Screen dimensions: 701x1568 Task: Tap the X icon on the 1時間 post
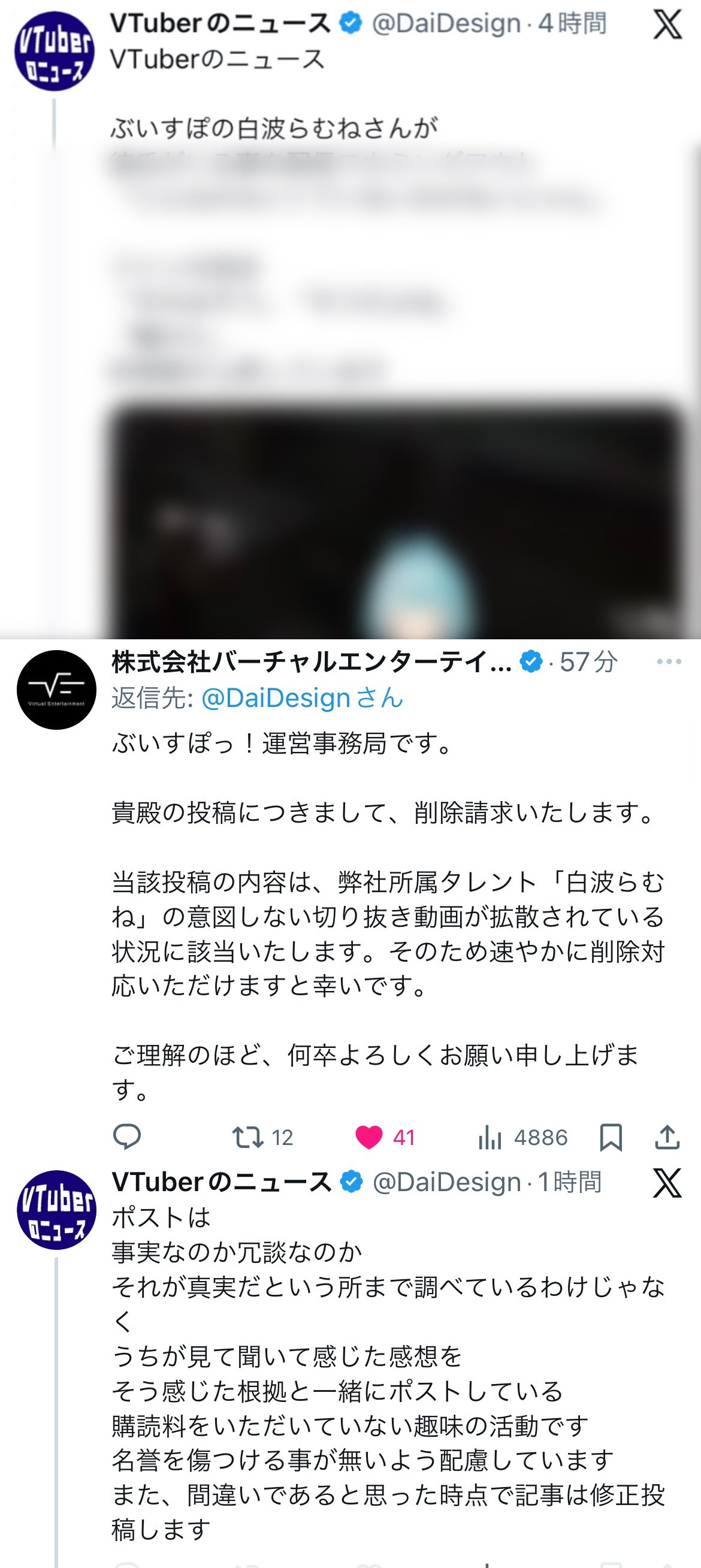(667, 1183)
